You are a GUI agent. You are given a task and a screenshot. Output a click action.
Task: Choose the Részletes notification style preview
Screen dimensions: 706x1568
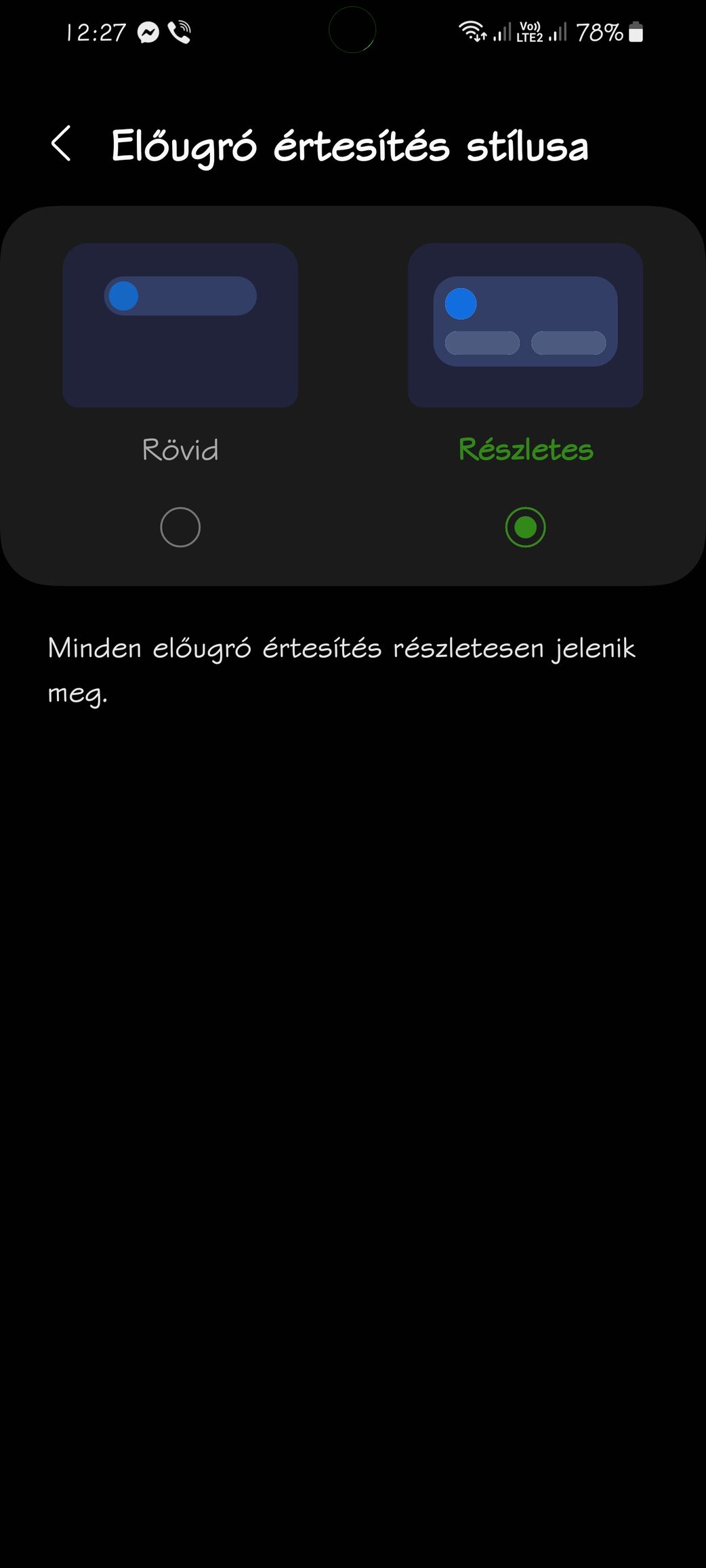[525, 325]
